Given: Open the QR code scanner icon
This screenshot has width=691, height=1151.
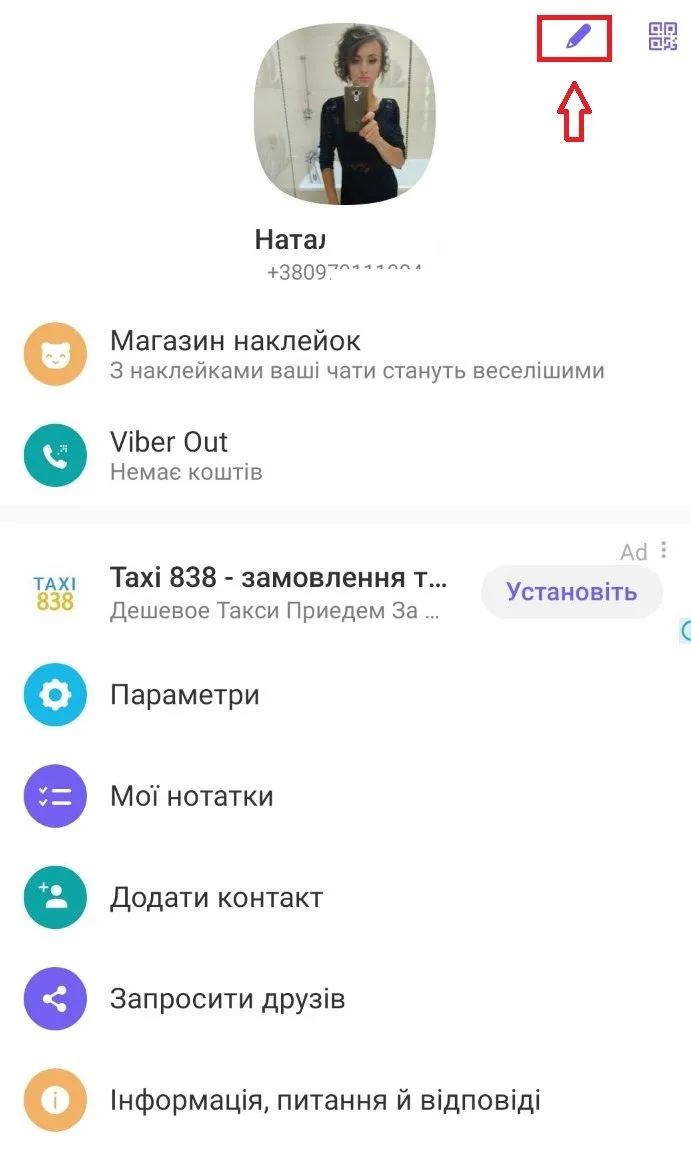Looking at the screenshot, I should point(662,36).
